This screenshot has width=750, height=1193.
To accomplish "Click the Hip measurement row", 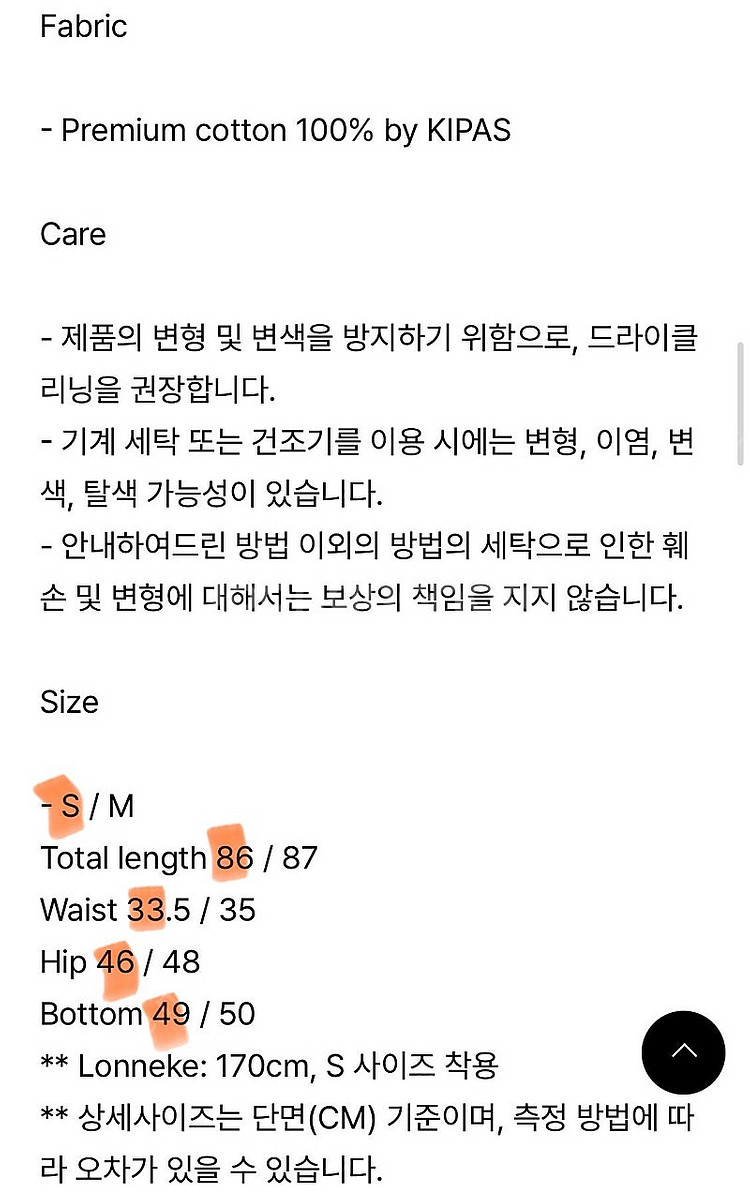I will pyautogui.click(x=120, y=962).
